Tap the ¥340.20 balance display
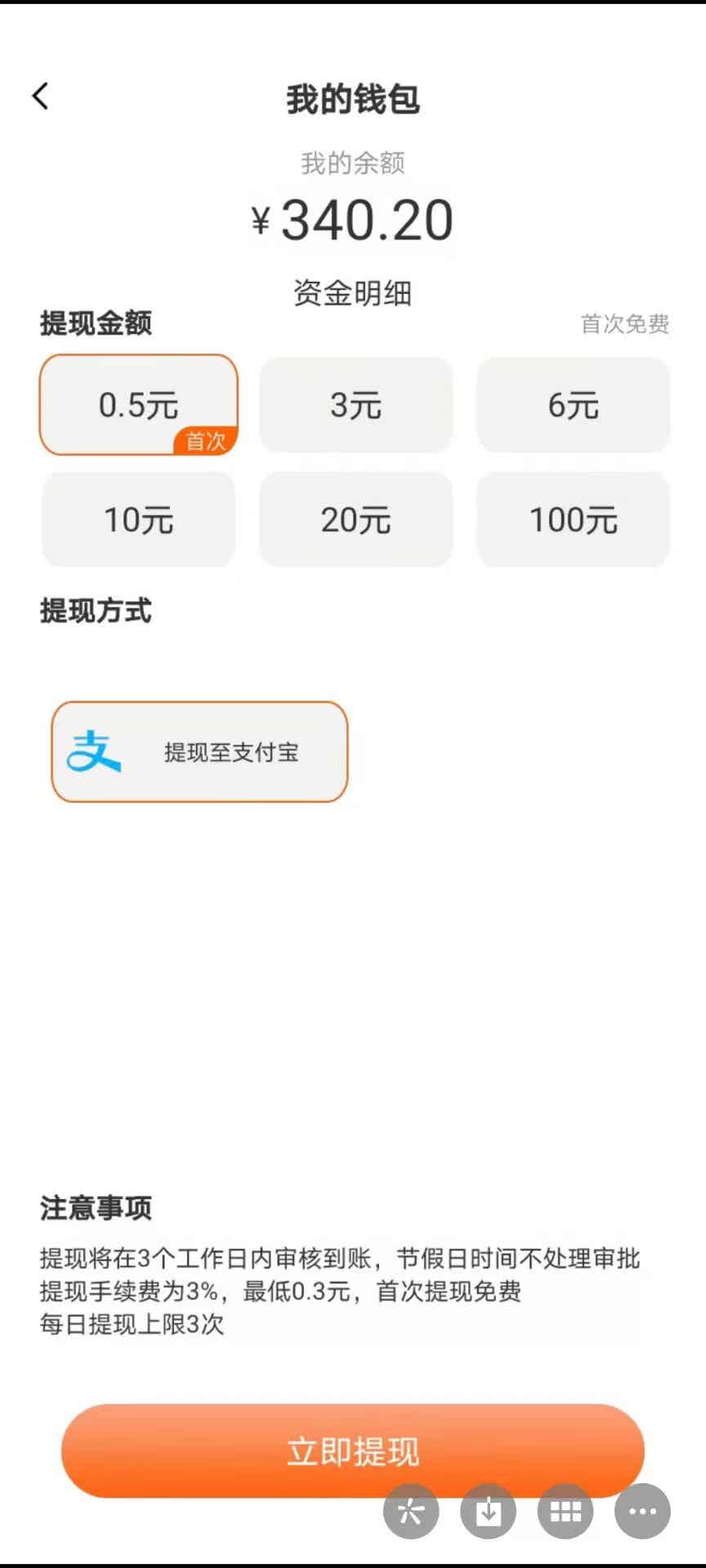706x1568 pixels. pyautogui.click(x=351, y=217)
